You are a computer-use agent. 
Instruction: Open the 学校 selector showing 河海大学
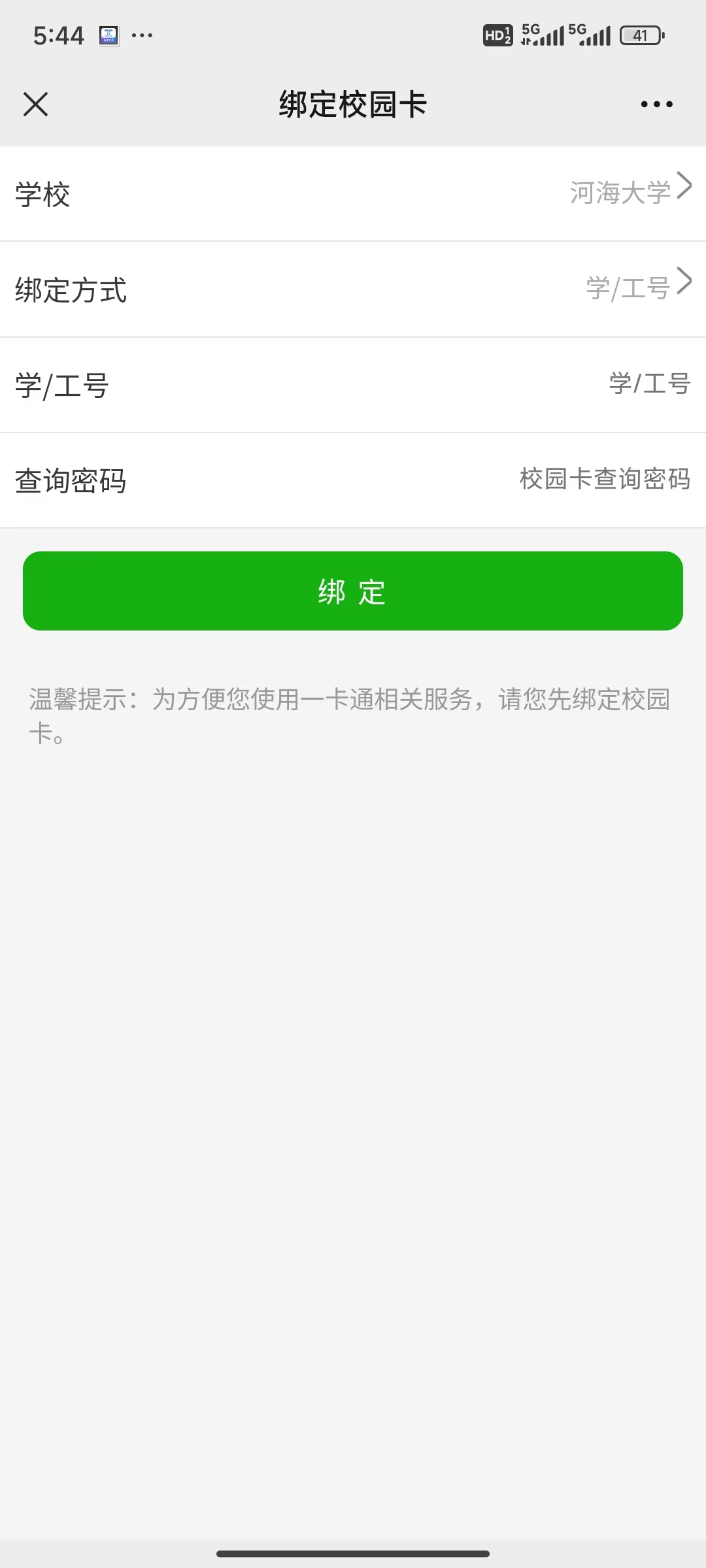[x=628, y=193]
